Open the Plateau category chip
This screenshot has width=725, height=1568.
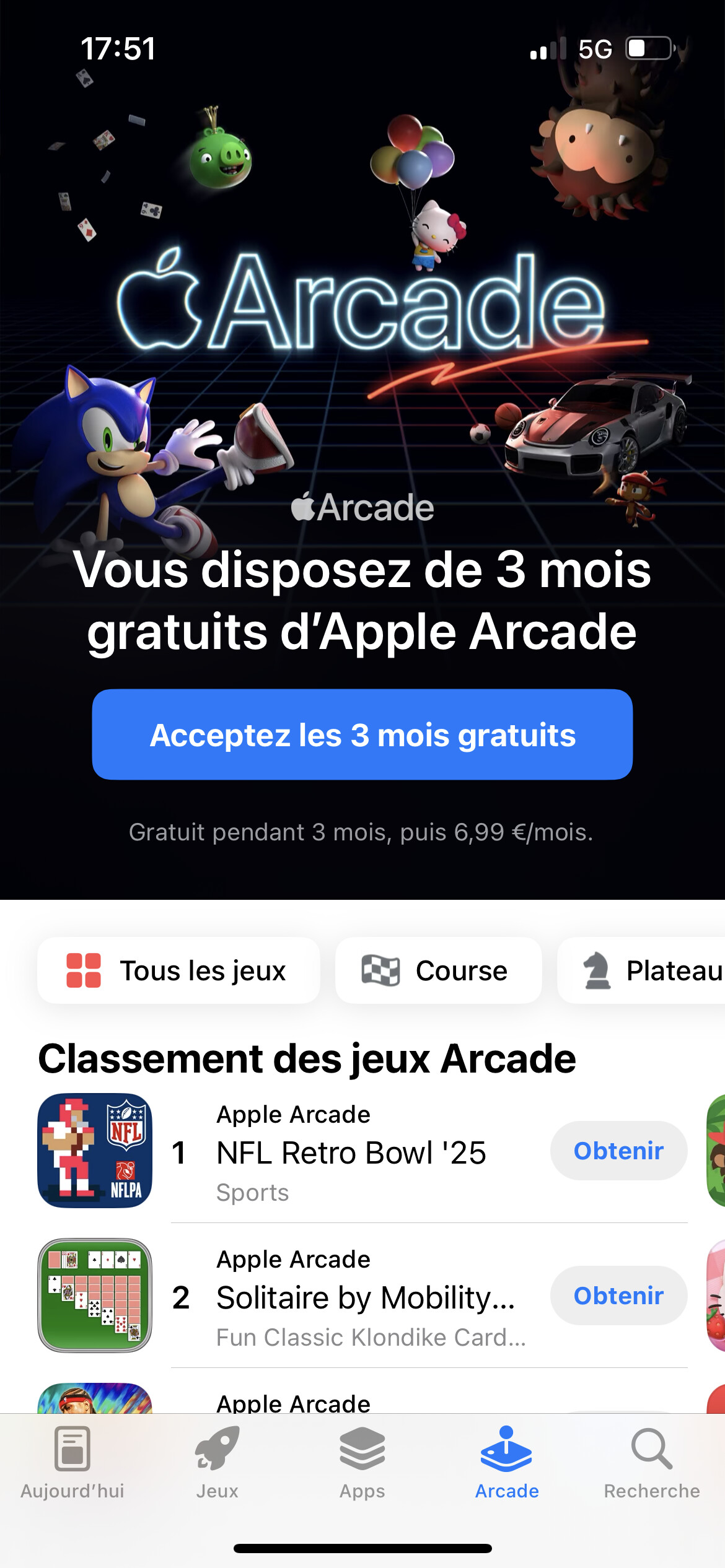point(642,970)
